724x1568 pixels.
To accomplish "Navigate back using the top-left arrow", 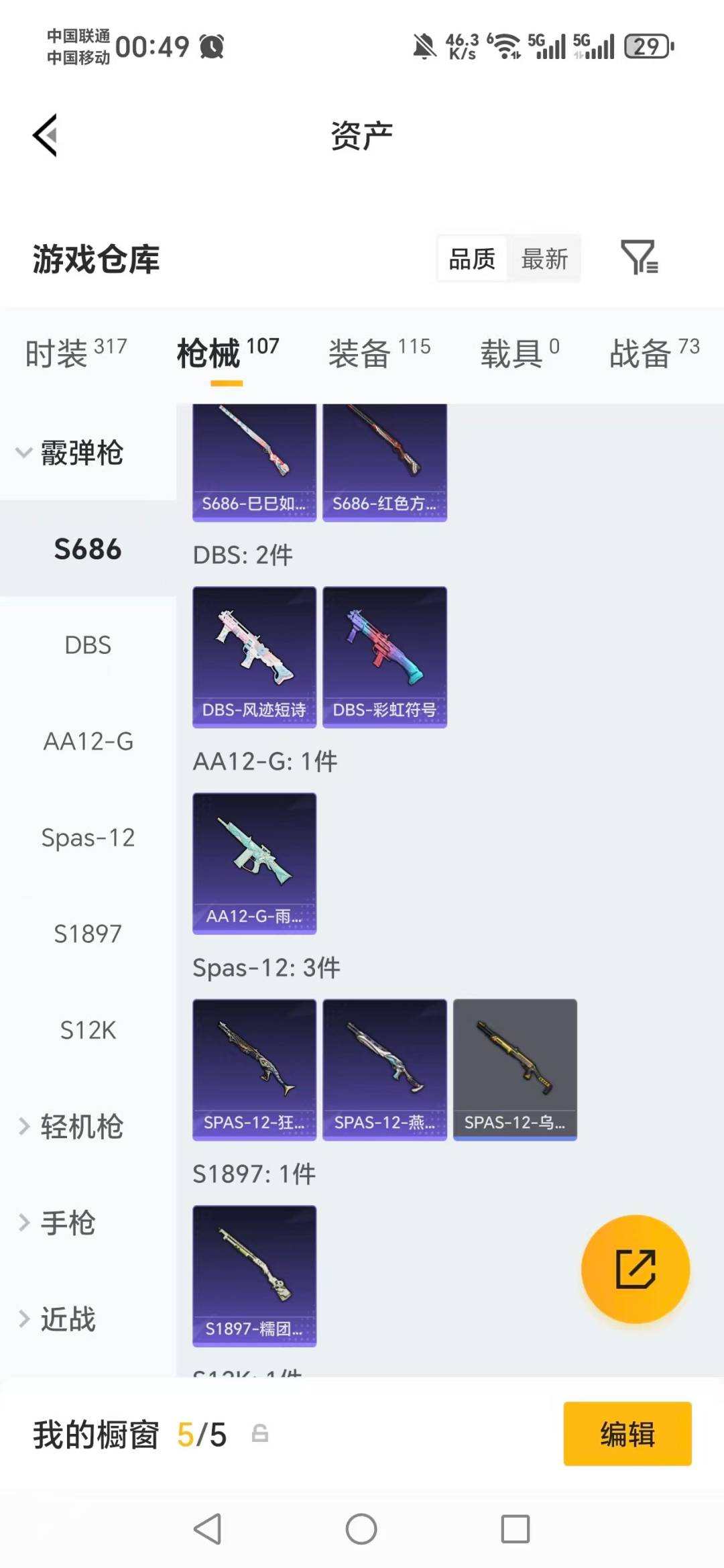I will tap(44, 135).
